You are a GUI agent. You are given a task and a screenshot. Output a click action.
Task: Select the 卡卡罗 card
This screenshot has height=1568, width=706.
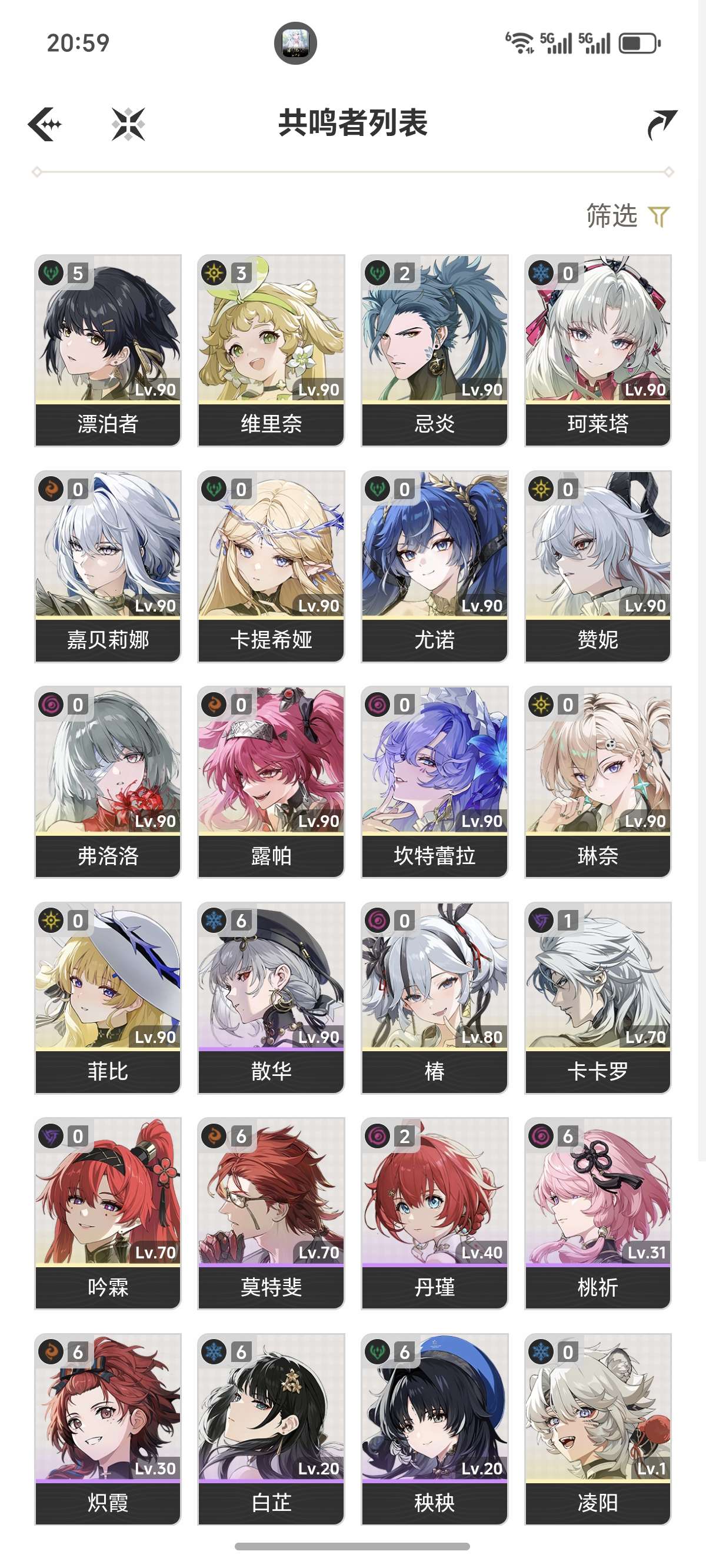(x=598, y=997)
